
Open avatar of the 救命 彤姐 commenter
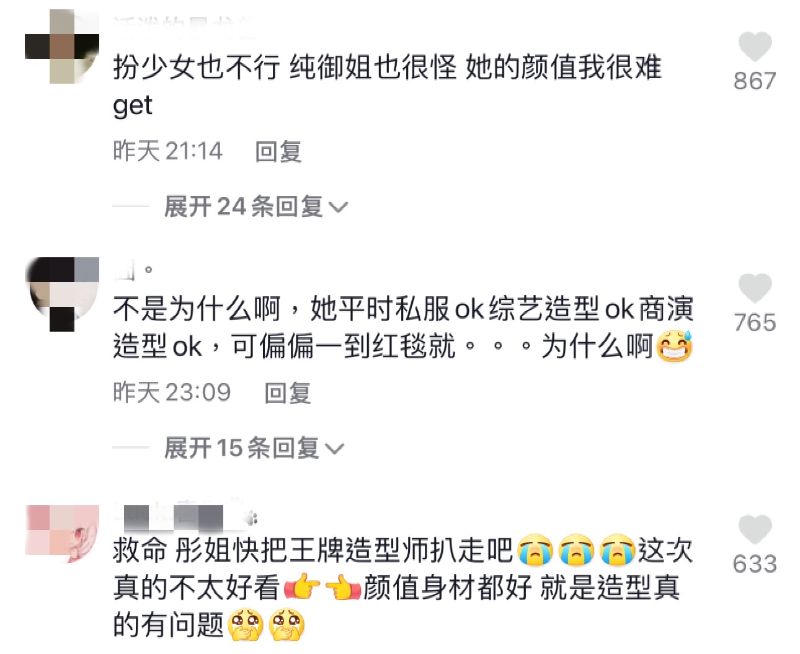62,533
